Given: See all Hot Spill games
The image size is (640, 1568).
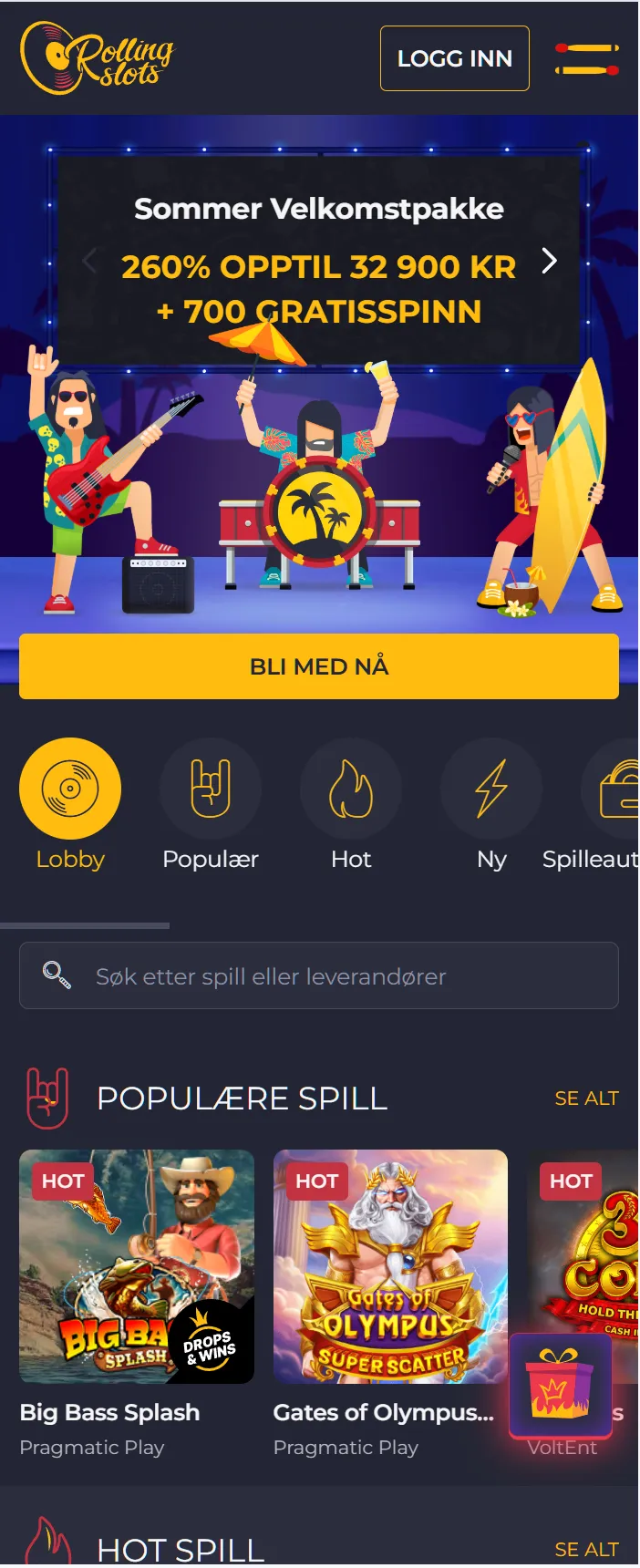Looking at the screenshot, I should [586, 1549].
